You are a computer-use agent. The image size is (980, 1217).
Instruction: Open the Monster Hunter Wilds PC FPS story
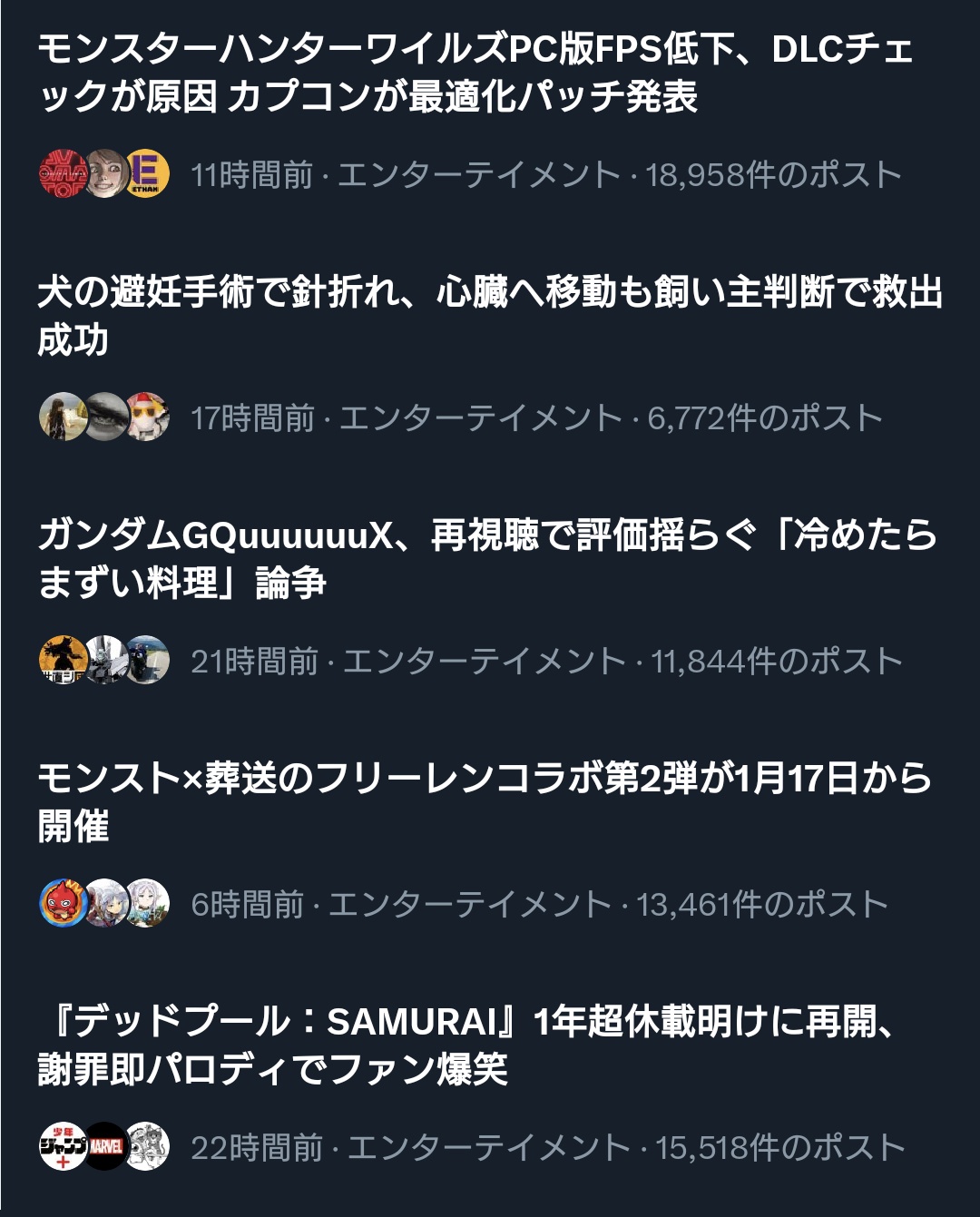475,73
